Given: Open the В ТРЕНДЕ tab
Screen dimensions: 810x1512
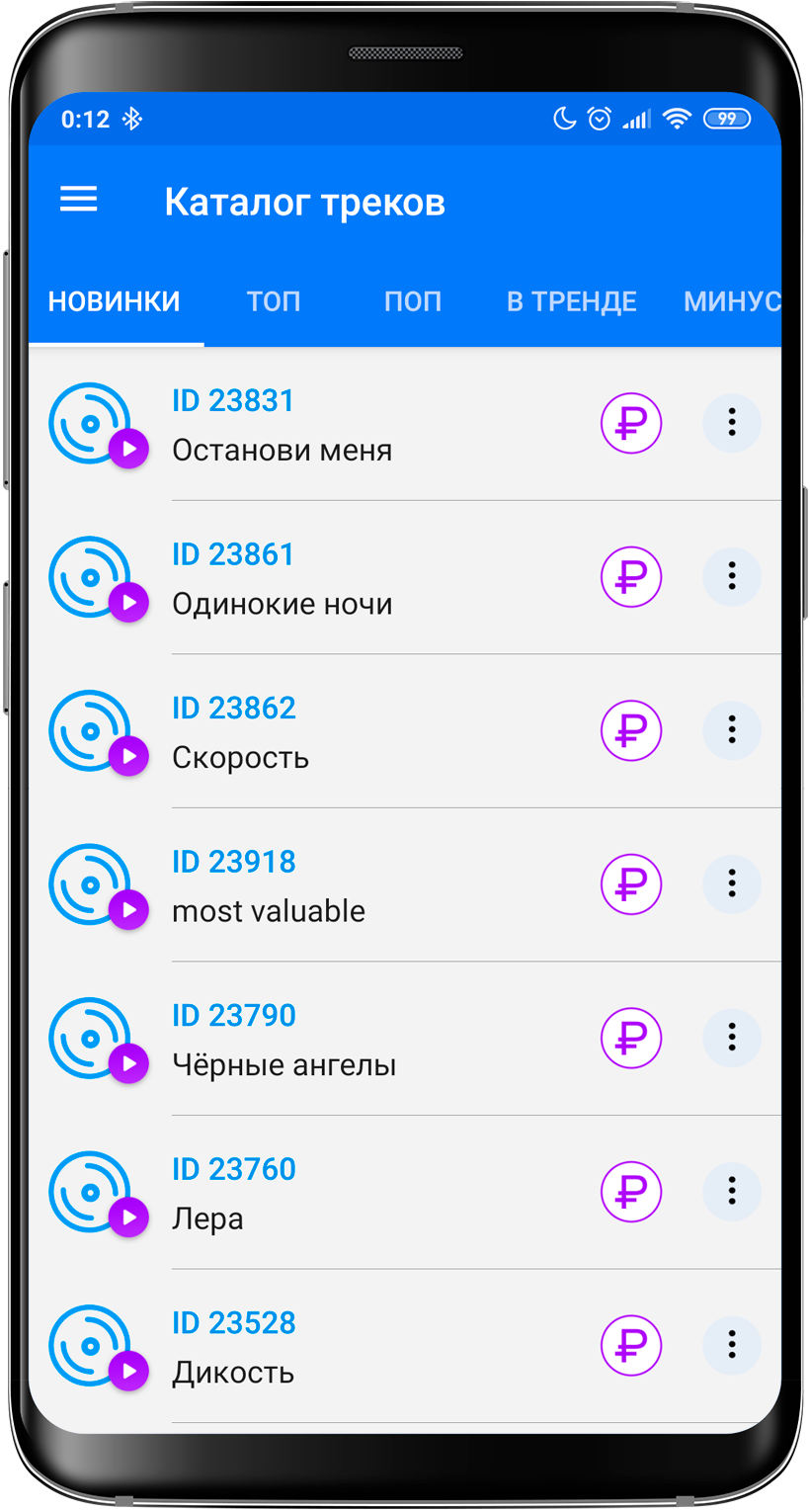Looking at the screenshot, I should [572, 301].
